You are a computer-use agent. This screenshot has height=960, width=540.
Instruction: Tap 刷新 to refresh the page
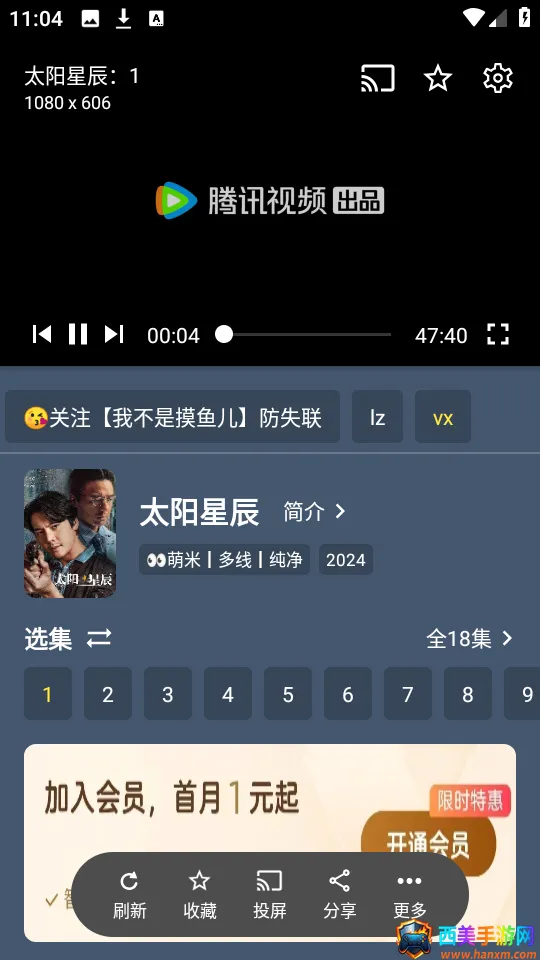point(130,895)
